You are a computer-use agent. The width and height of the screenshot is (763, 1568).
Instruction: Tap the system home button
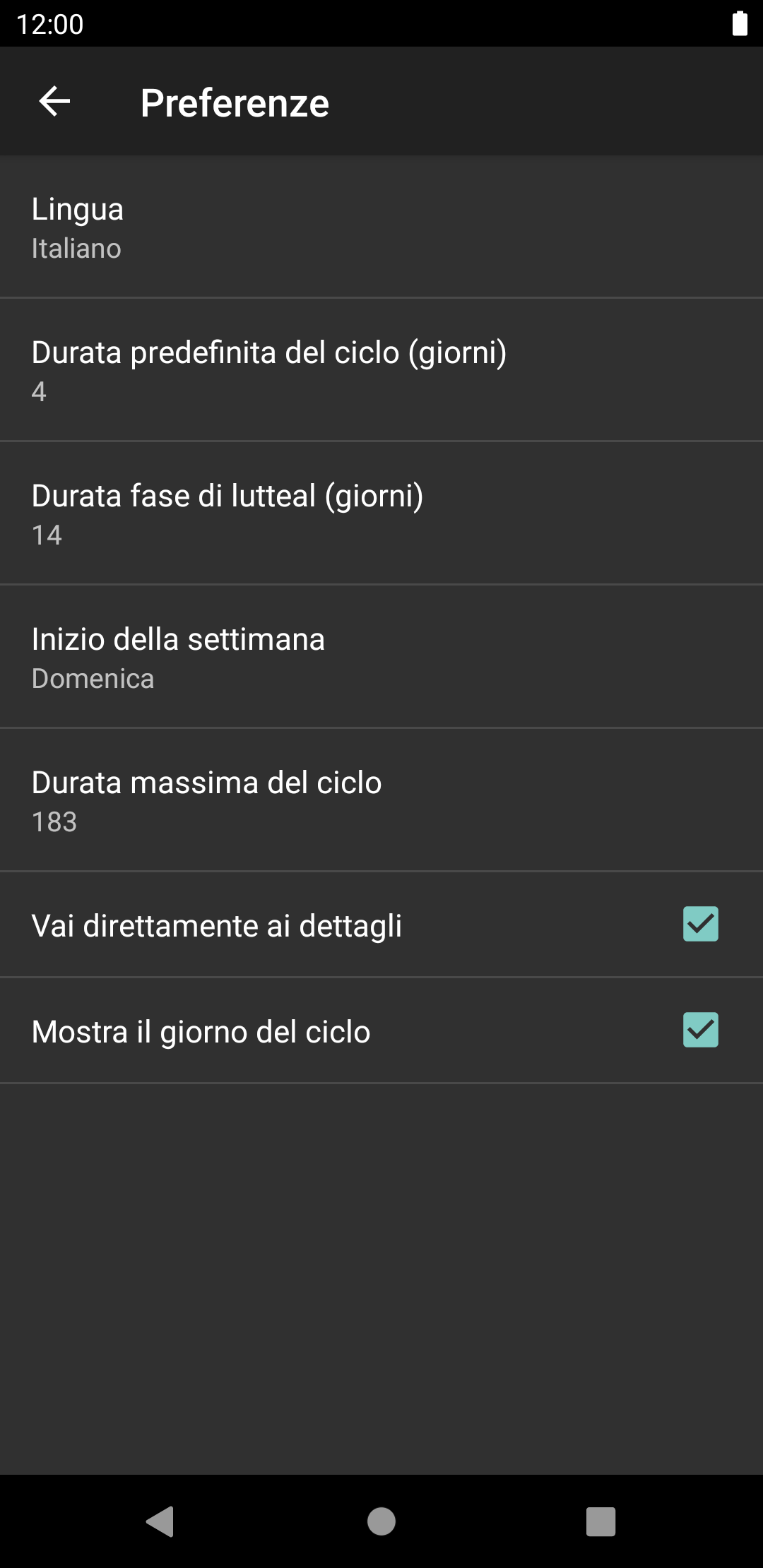(381, 1521)
